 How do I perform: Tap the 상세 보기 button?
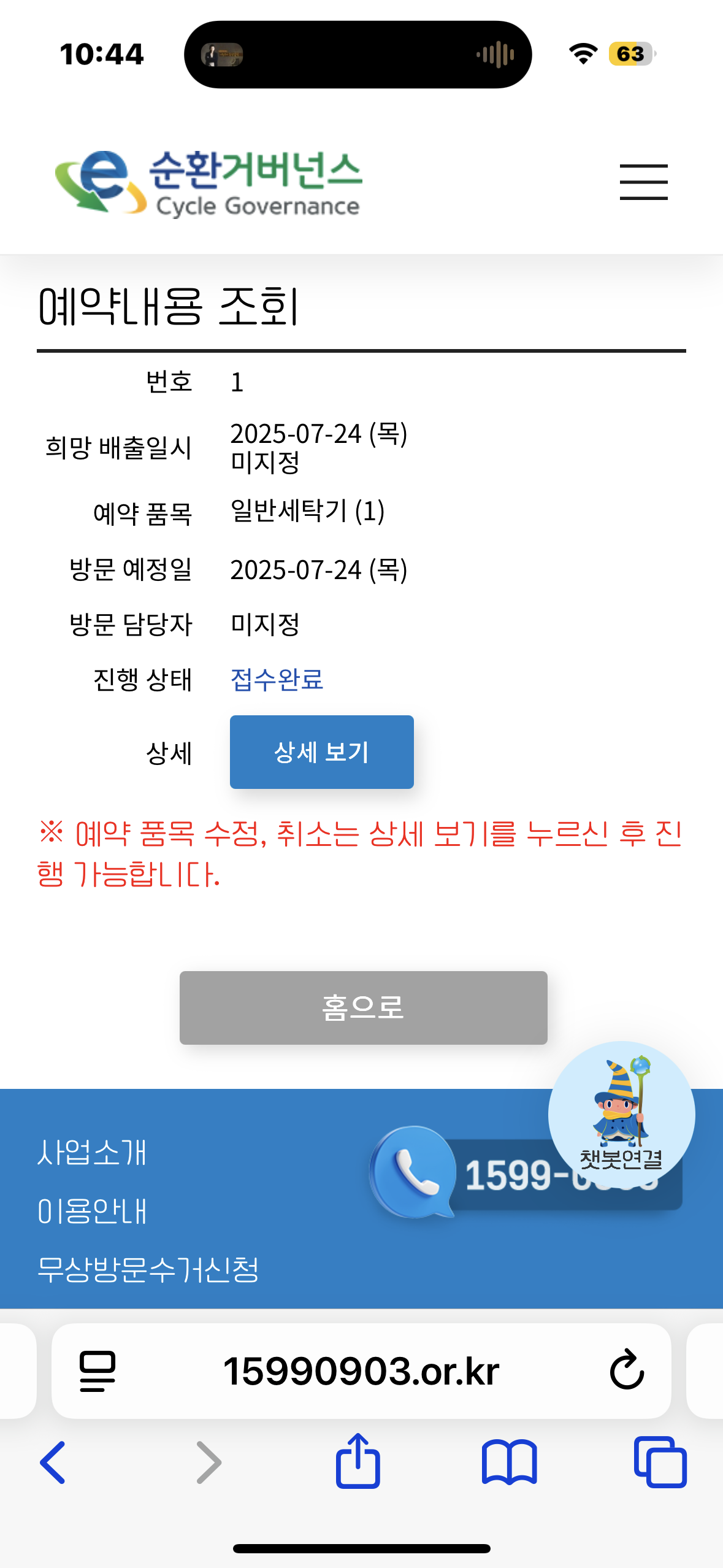click(x=321, y=751)
